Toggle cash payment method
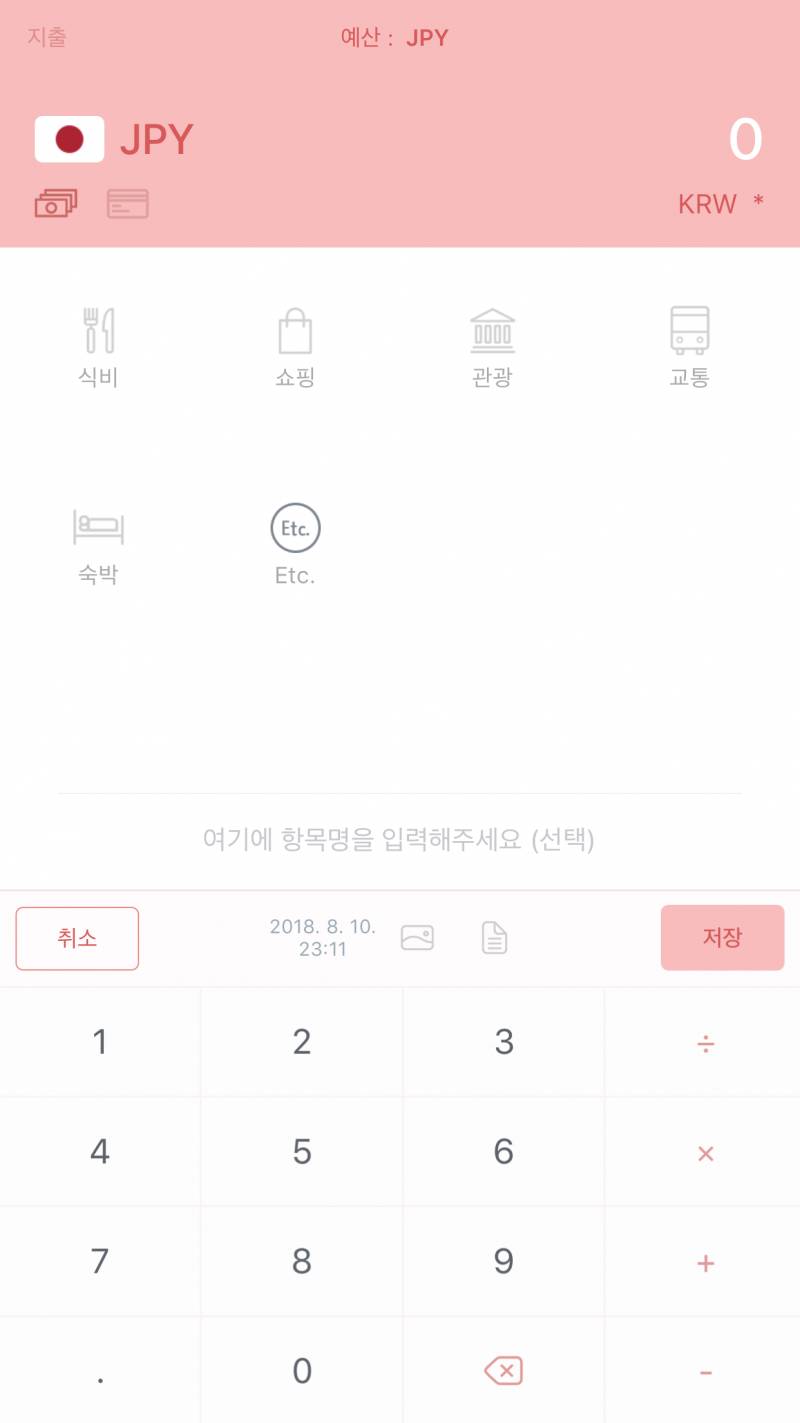Image resolution: width=800 pixels, height=1423 pixels. point(55,203)
